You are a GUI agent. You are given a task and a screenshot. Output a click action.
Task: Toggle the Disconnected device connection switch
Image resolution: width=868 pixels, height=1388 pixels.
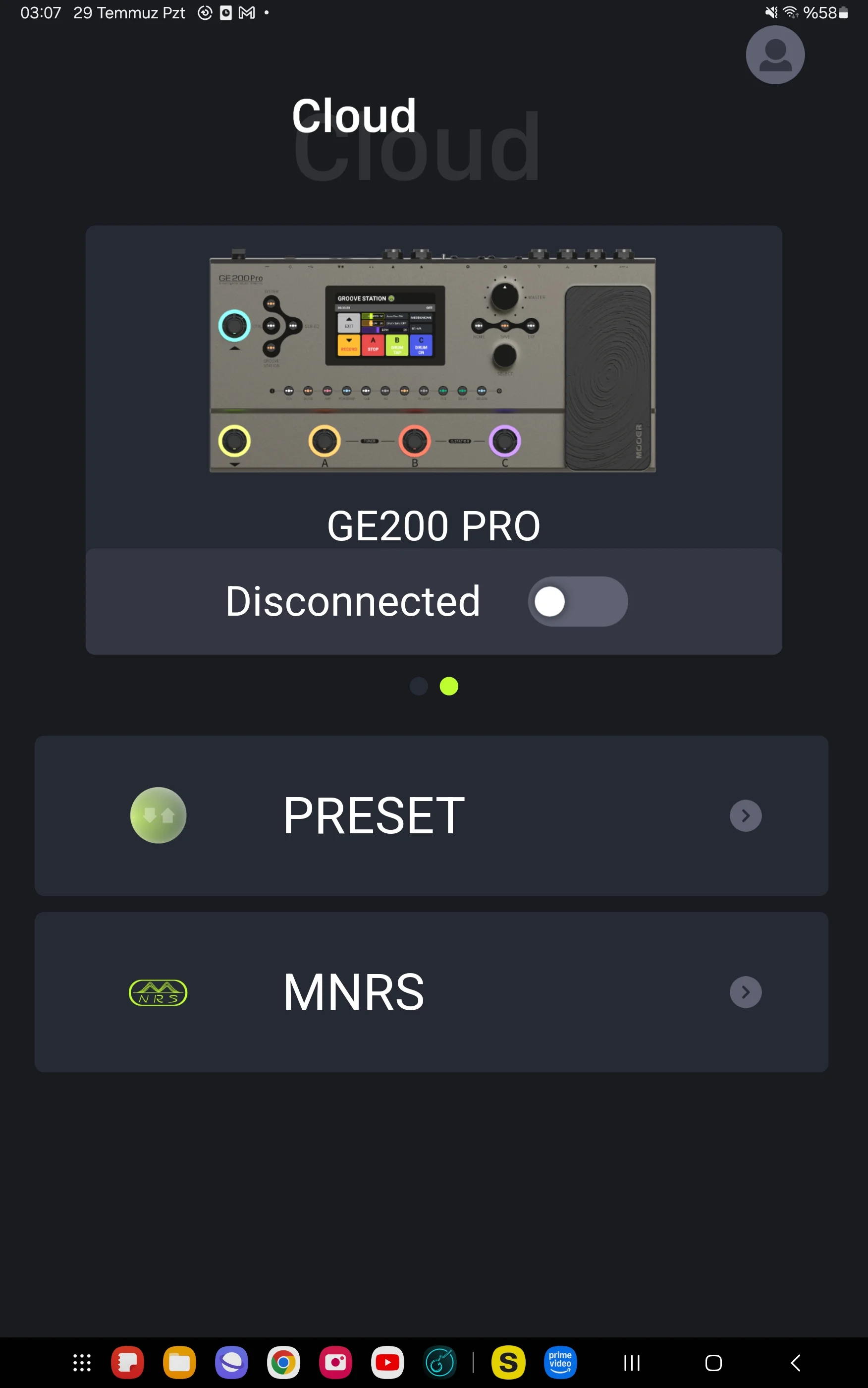point(578,601)
